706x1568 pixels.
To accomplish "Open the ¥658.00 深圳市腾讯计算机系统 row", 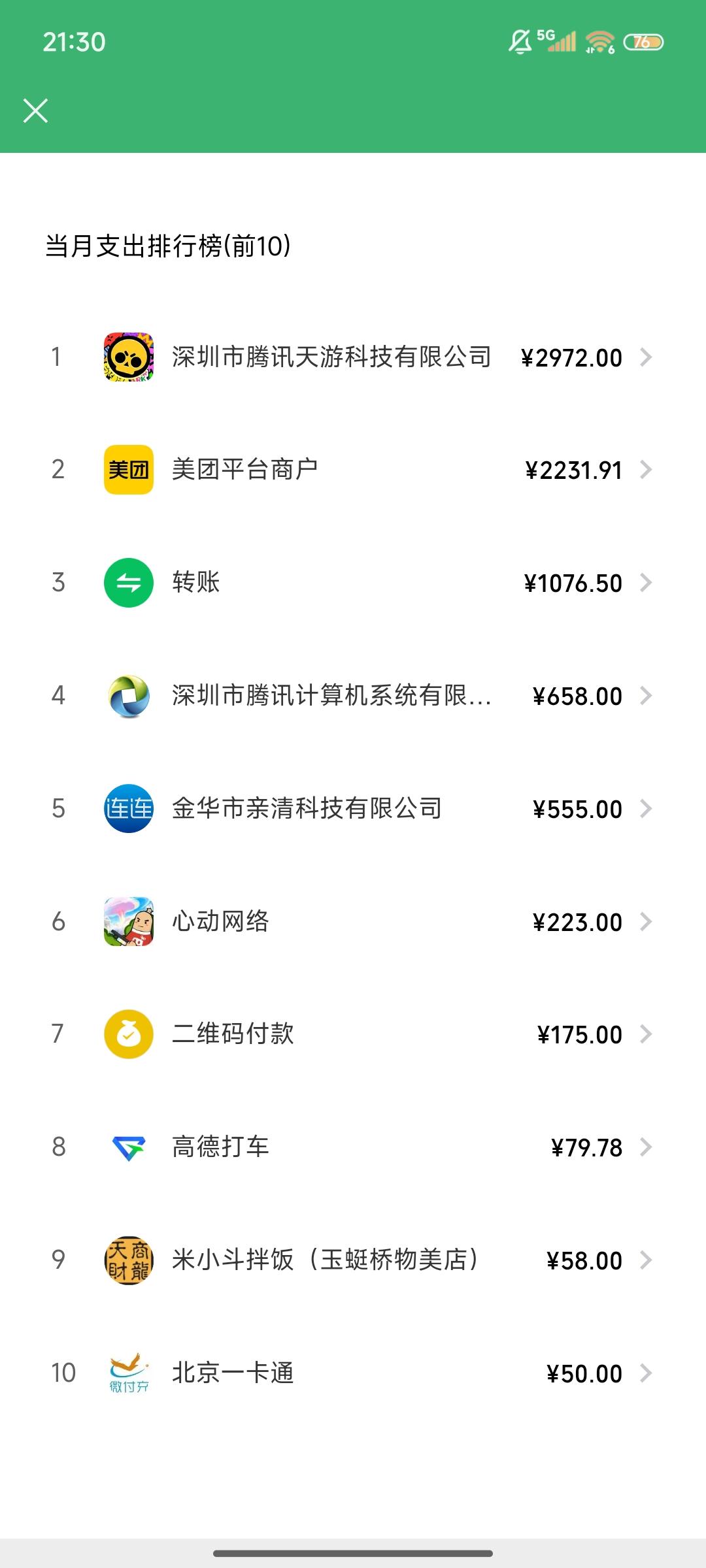I will (353, 696).
